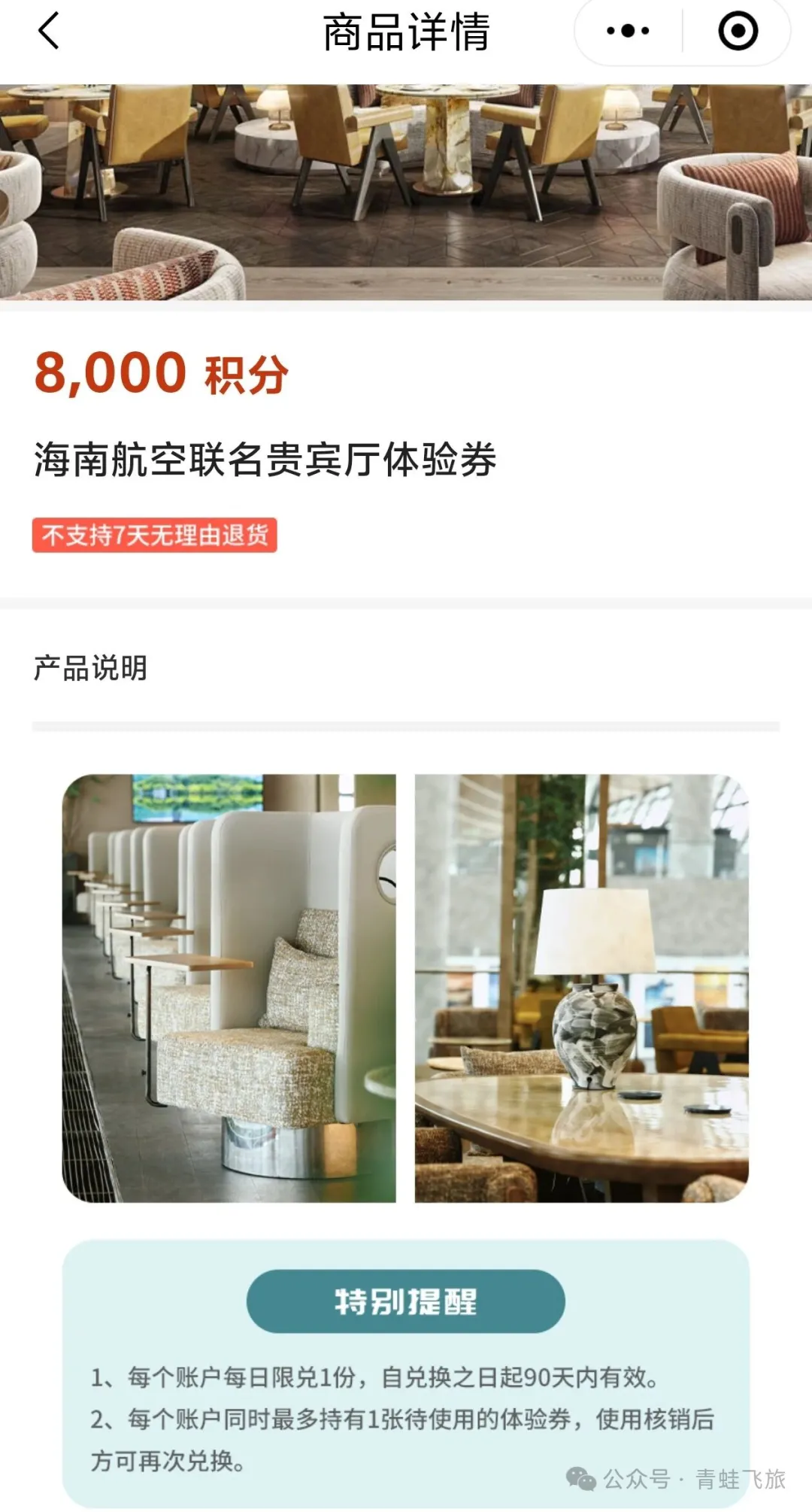This screenshot has height=1512, width=812.
Task: Open the mini program more-options menu
Action: click(628, 32)
